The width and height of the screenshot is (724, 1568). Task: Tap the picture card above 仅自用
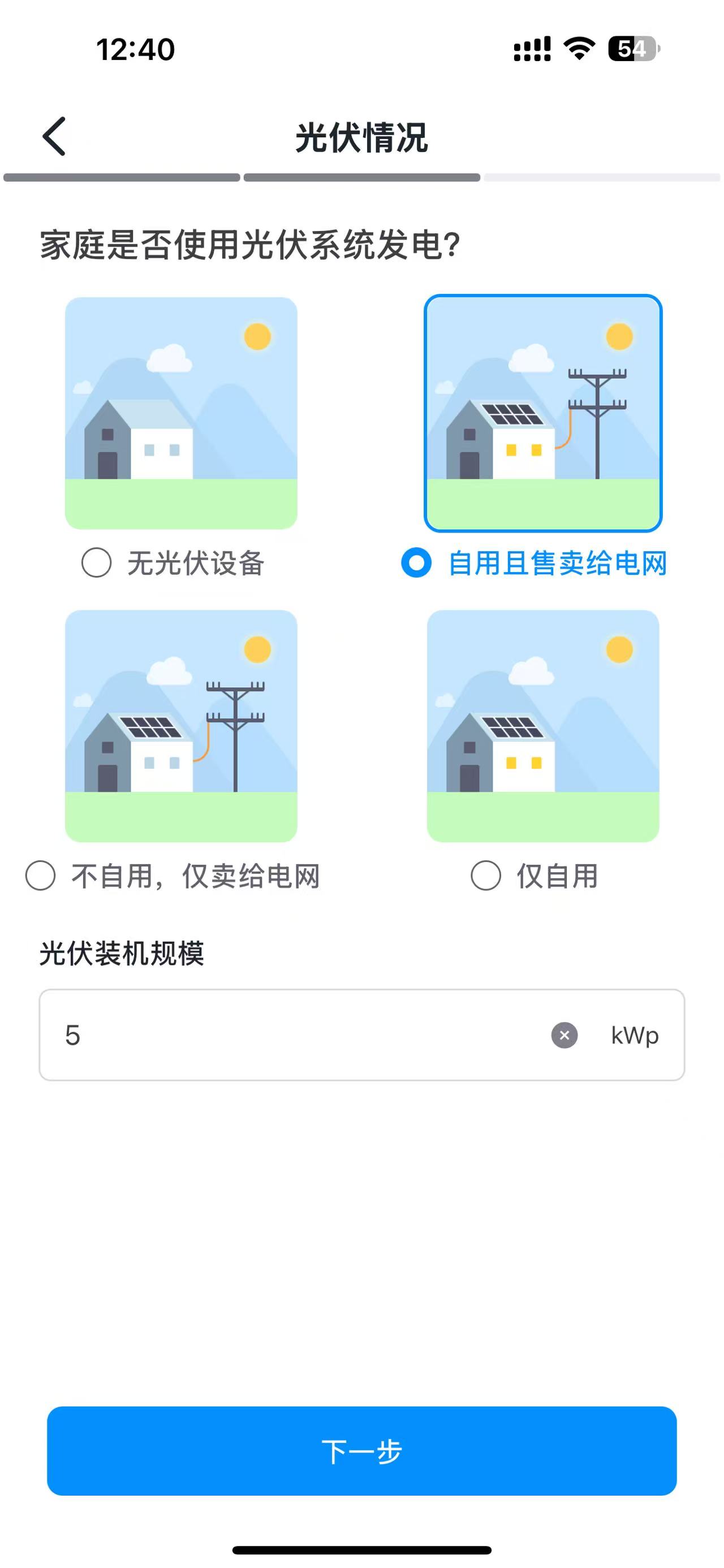(x=542, y=726)
